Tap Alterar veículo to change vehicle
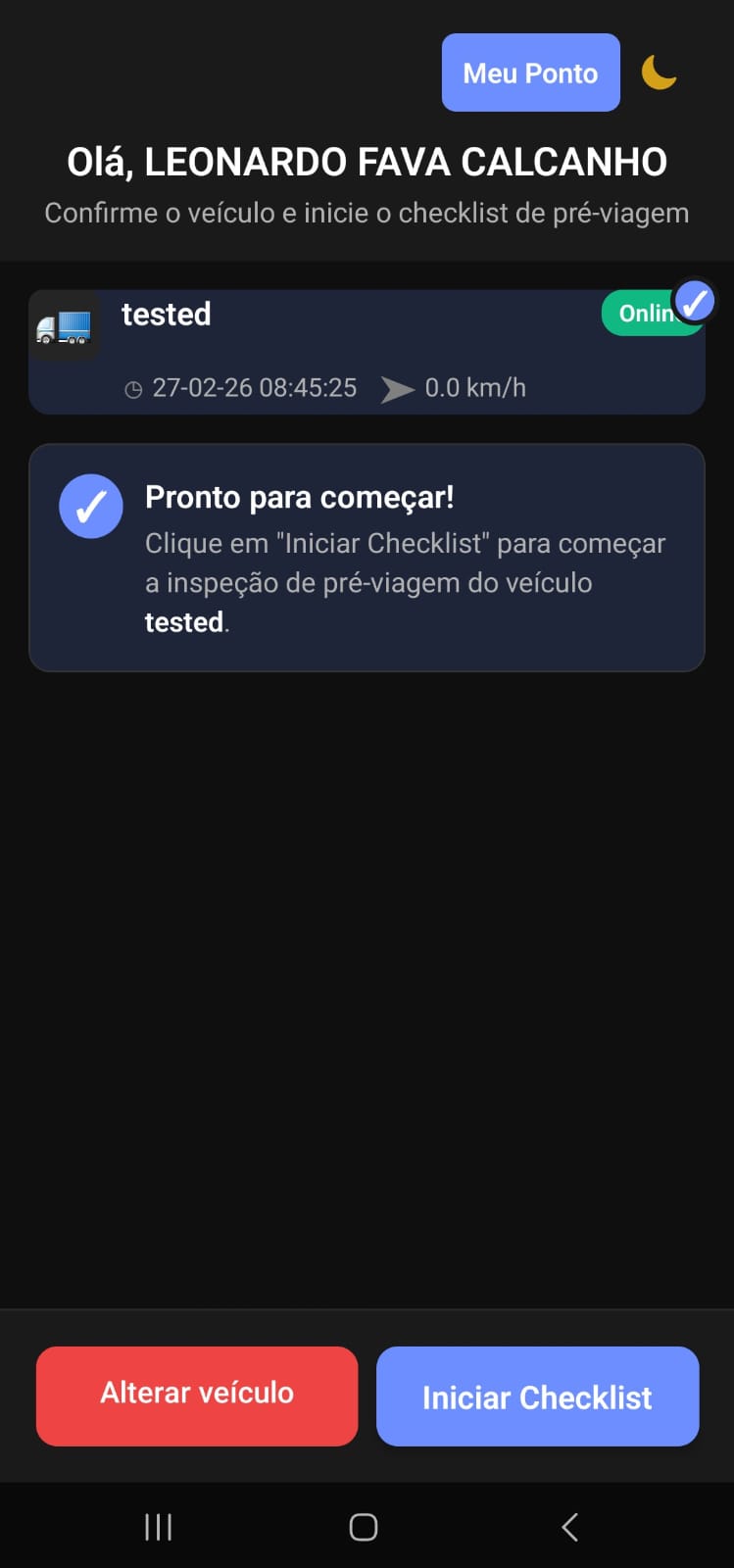Viewport: 734px width, 1568px height. (196, 1396)
